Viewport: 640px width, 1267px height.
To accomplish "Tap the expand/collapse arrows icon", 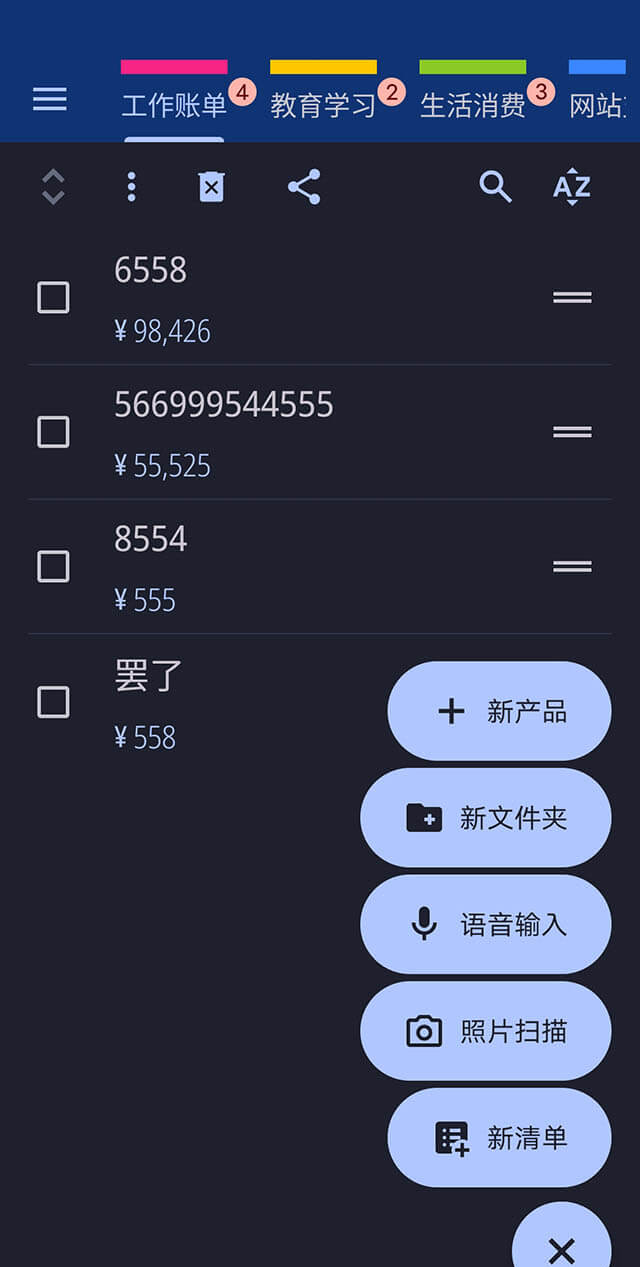I will pyautogui.click(x=53, y=187).
